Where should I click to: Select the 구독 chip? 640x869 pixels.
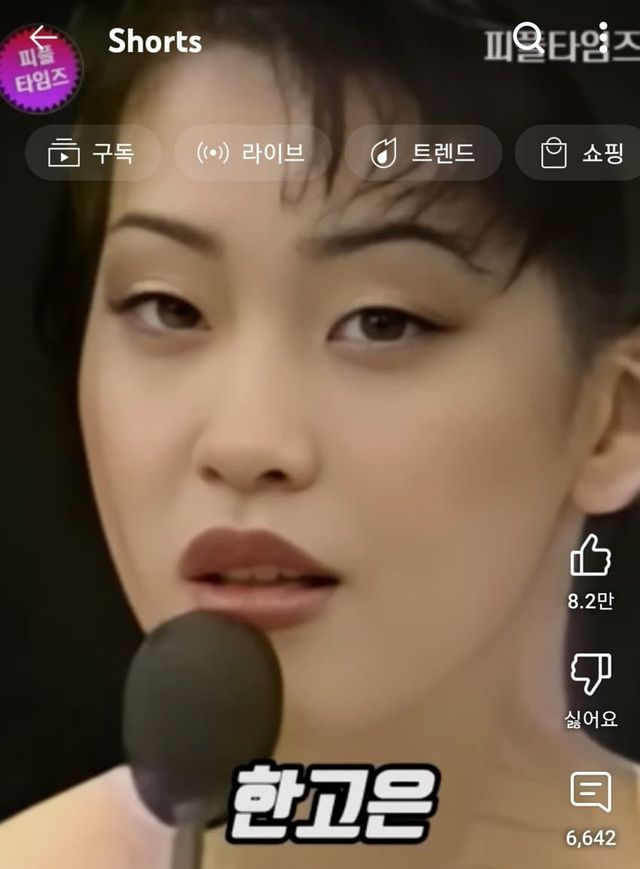pos(92,153)
